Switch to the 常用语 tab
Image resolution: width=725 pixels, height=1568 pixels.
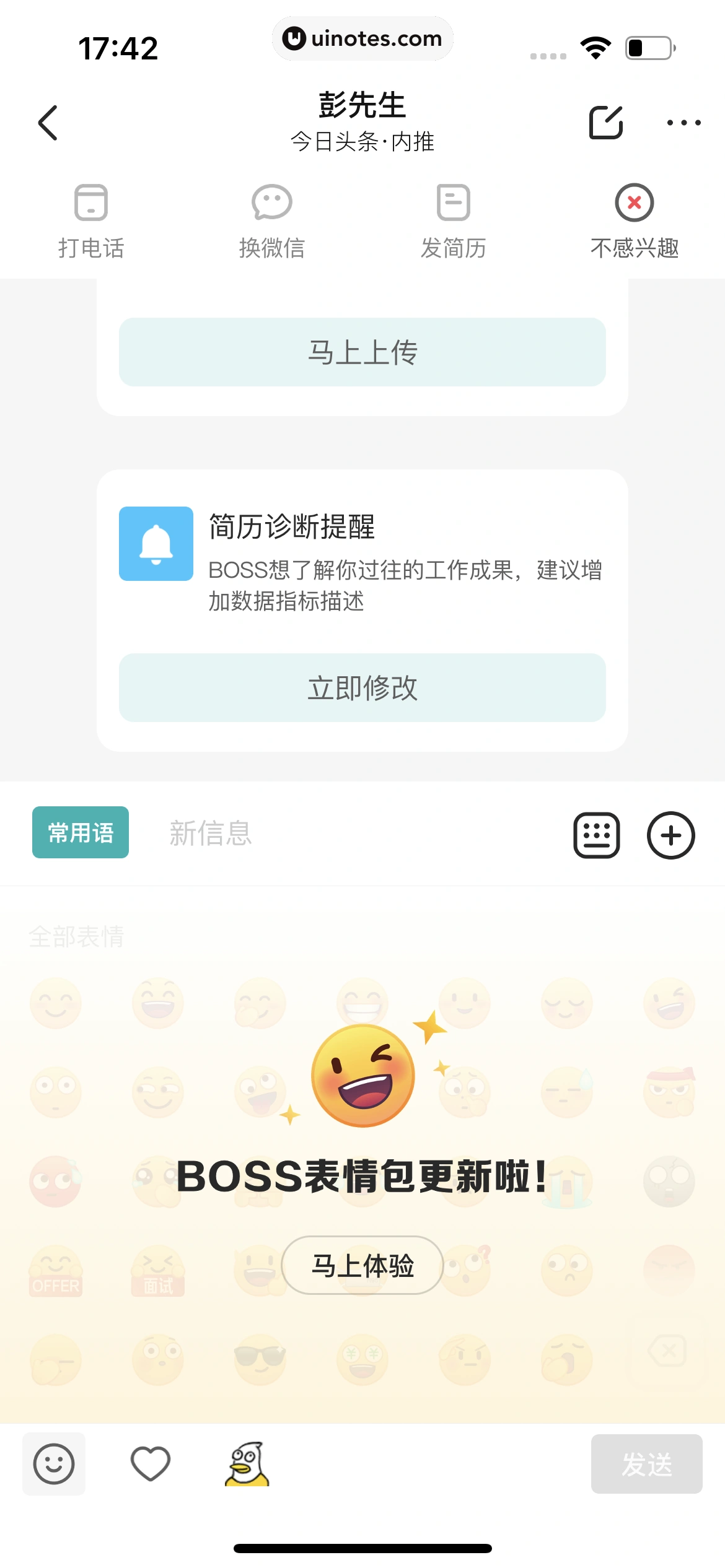pos(80,832)
